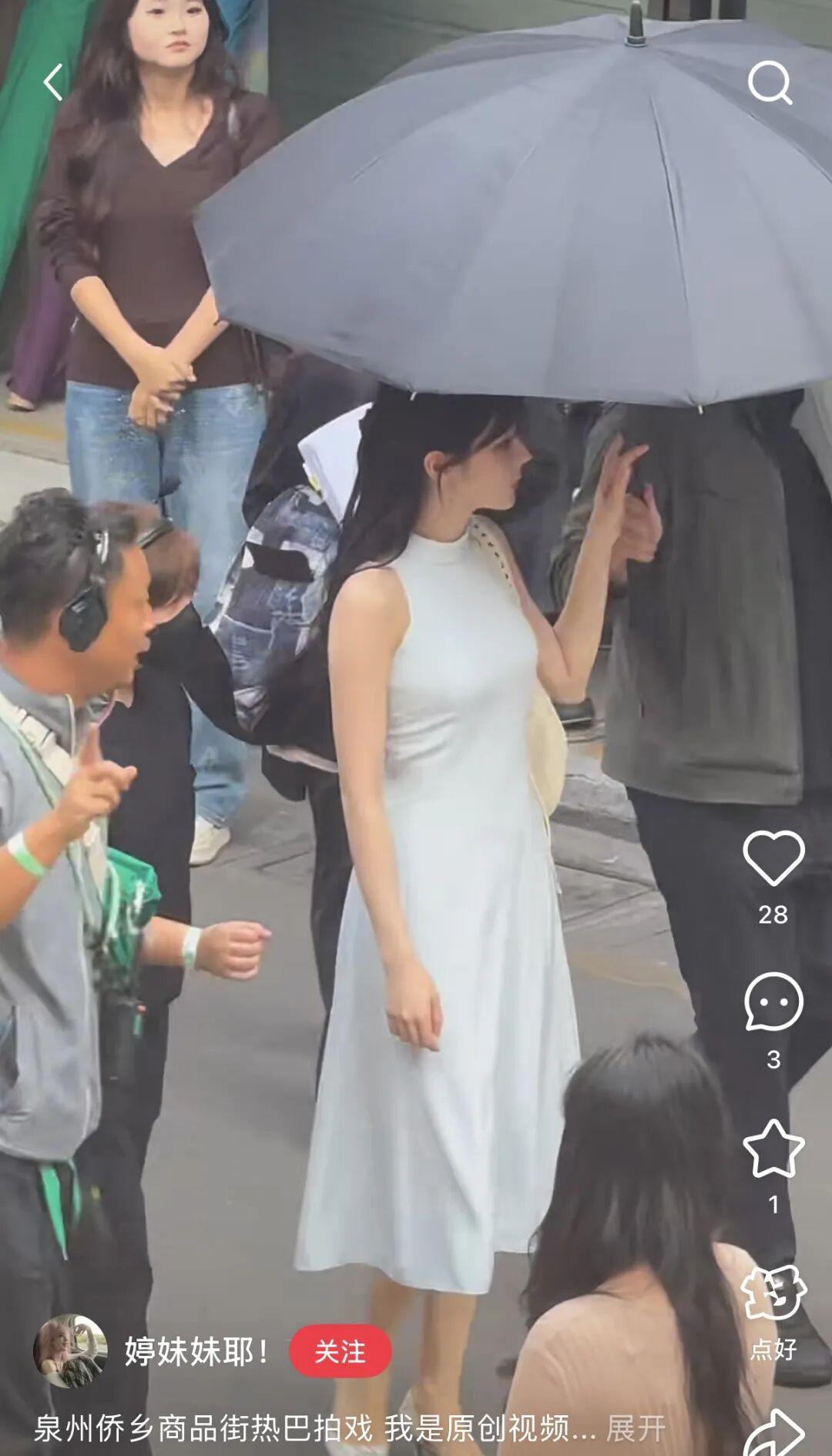Open search from the magnifier icon

tap(770, 82)
